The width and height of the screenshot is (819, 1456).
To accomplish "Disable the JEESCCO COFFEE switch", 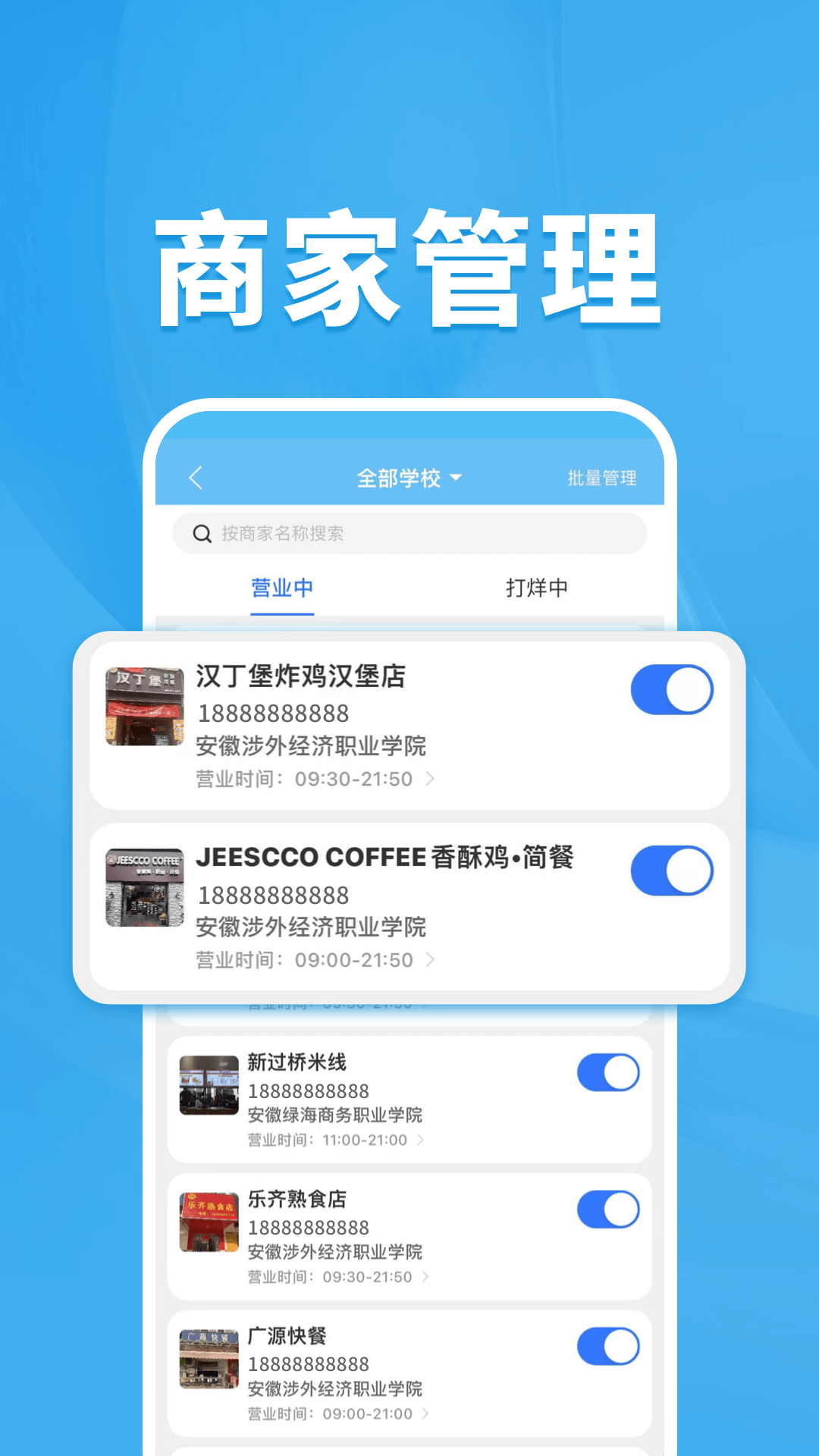I will [x=672, y=871].
